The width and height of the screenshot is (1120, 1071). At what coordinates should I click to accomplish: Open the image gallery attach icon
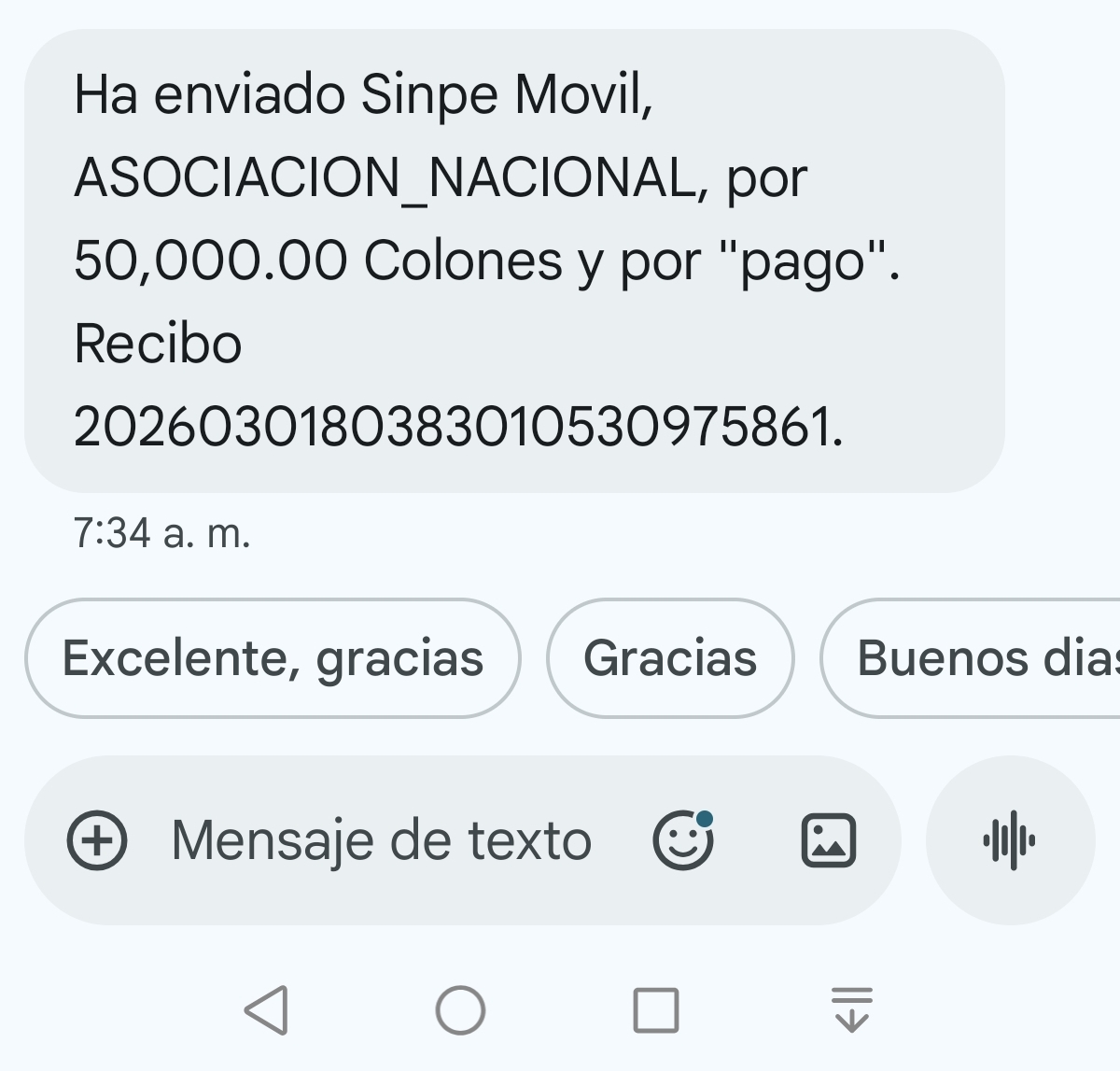(x=829, y=840)
